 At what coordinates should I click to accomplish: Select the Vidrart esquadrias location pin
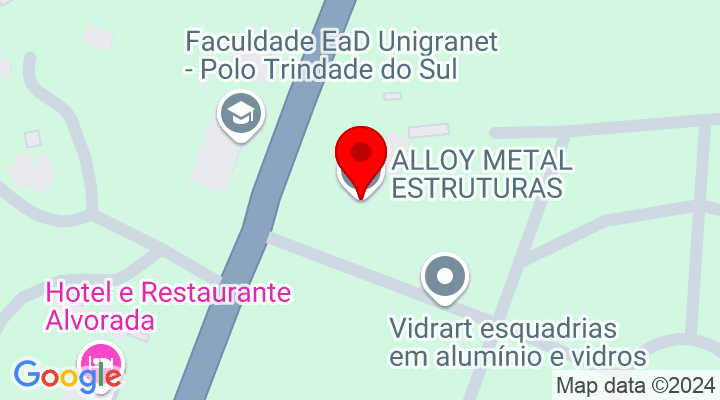coord(445,276)
